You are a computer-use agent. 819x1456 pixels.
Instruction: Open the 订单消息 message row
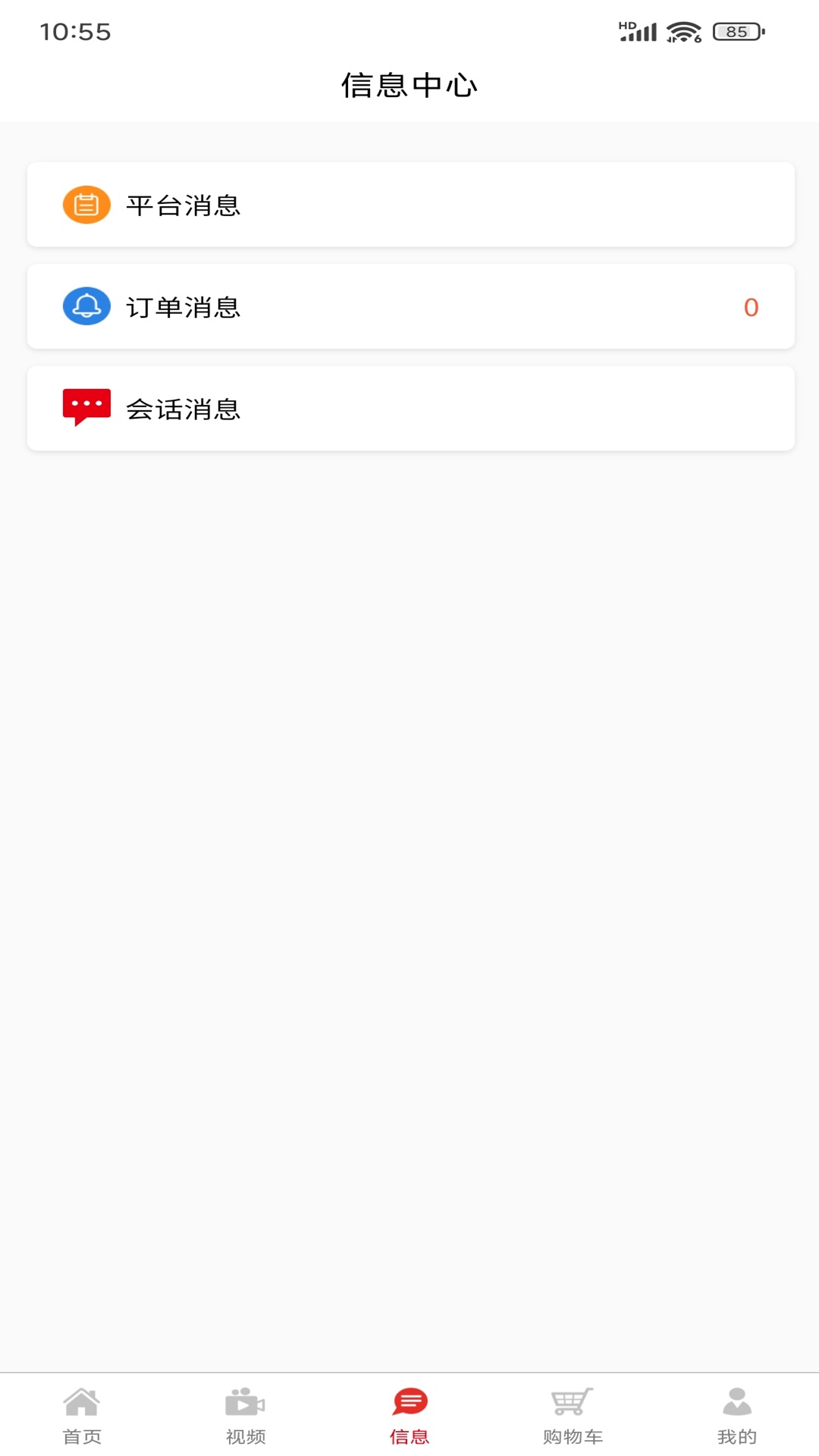tap(409, 306)
